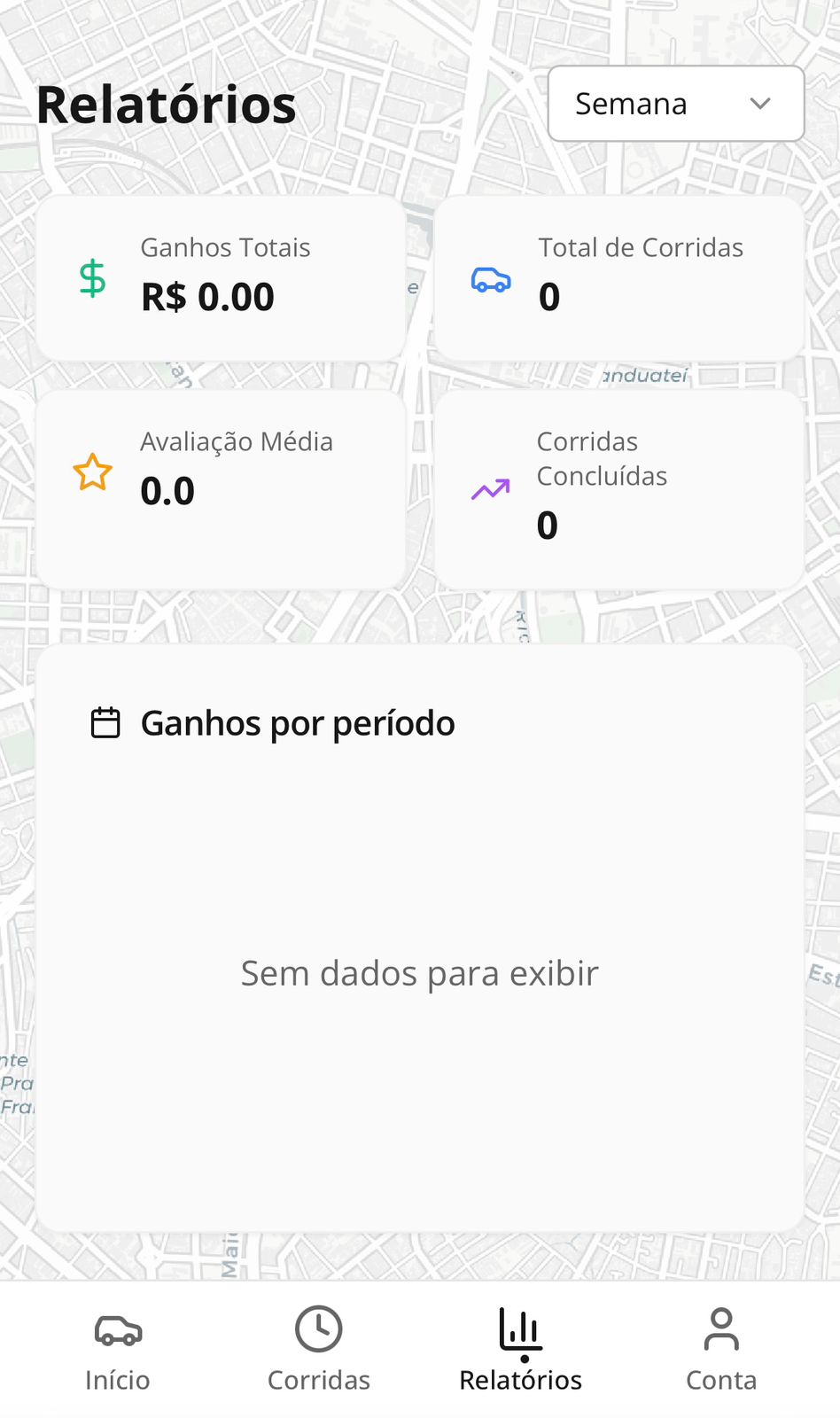This screenshot has height=1418, width=840.
Task: Select the orange star rating icon
Action: tap(92, 472)
